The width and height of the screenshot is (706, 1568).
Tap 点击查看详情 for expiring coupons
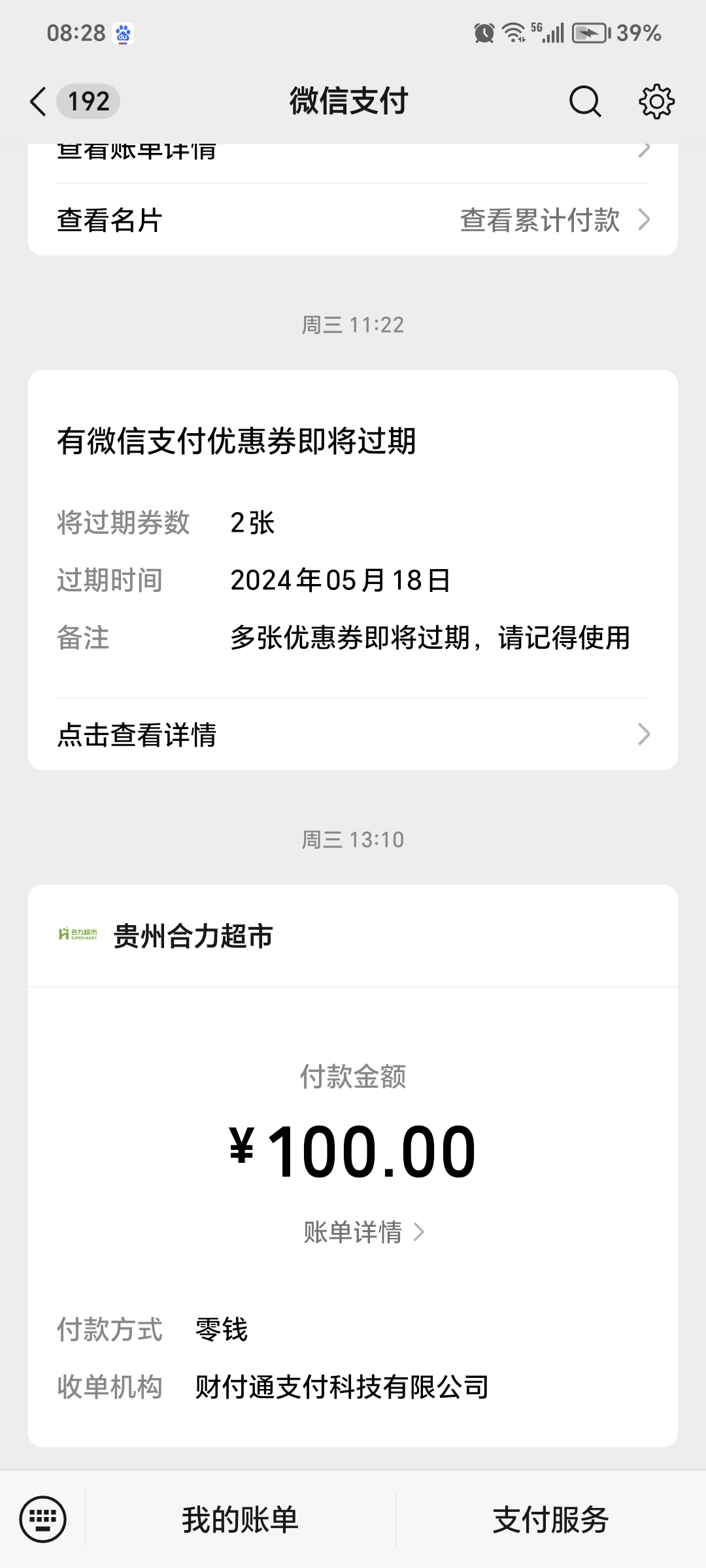(353, 734)
